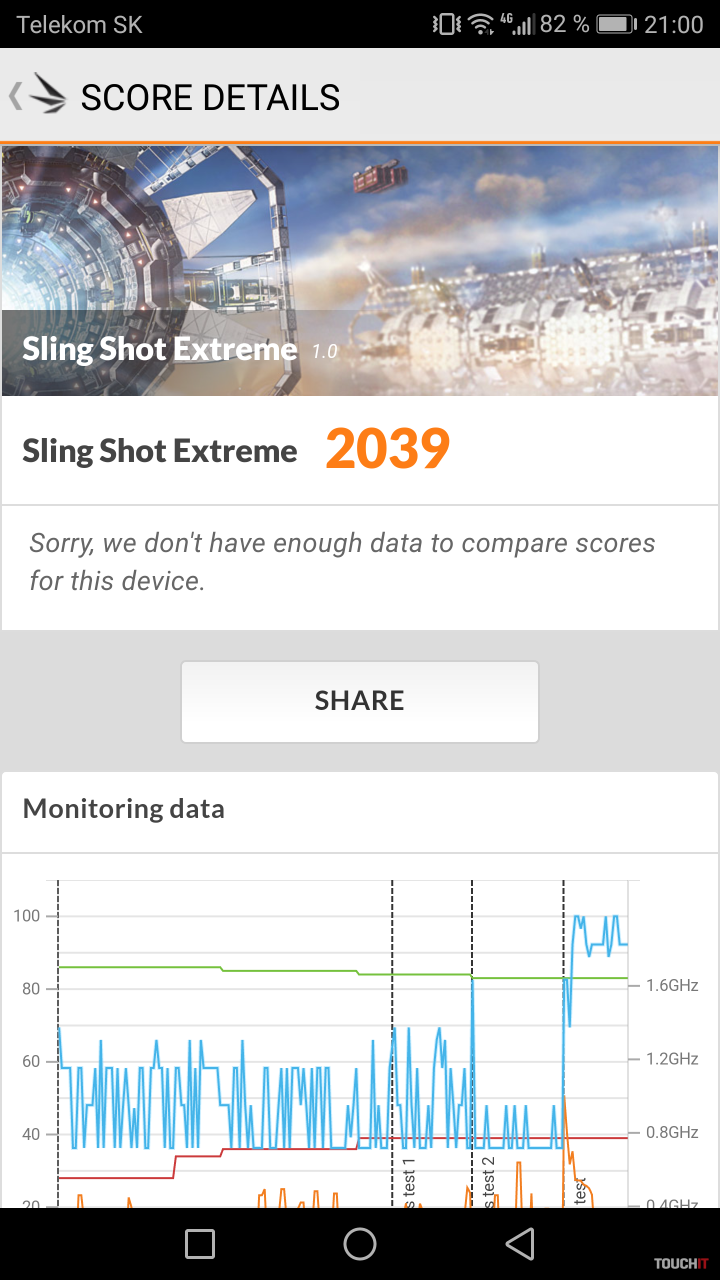Viewport: 720px width, 1280px height.
Task: Go to the home screen
Action: tap(360, 1244)
